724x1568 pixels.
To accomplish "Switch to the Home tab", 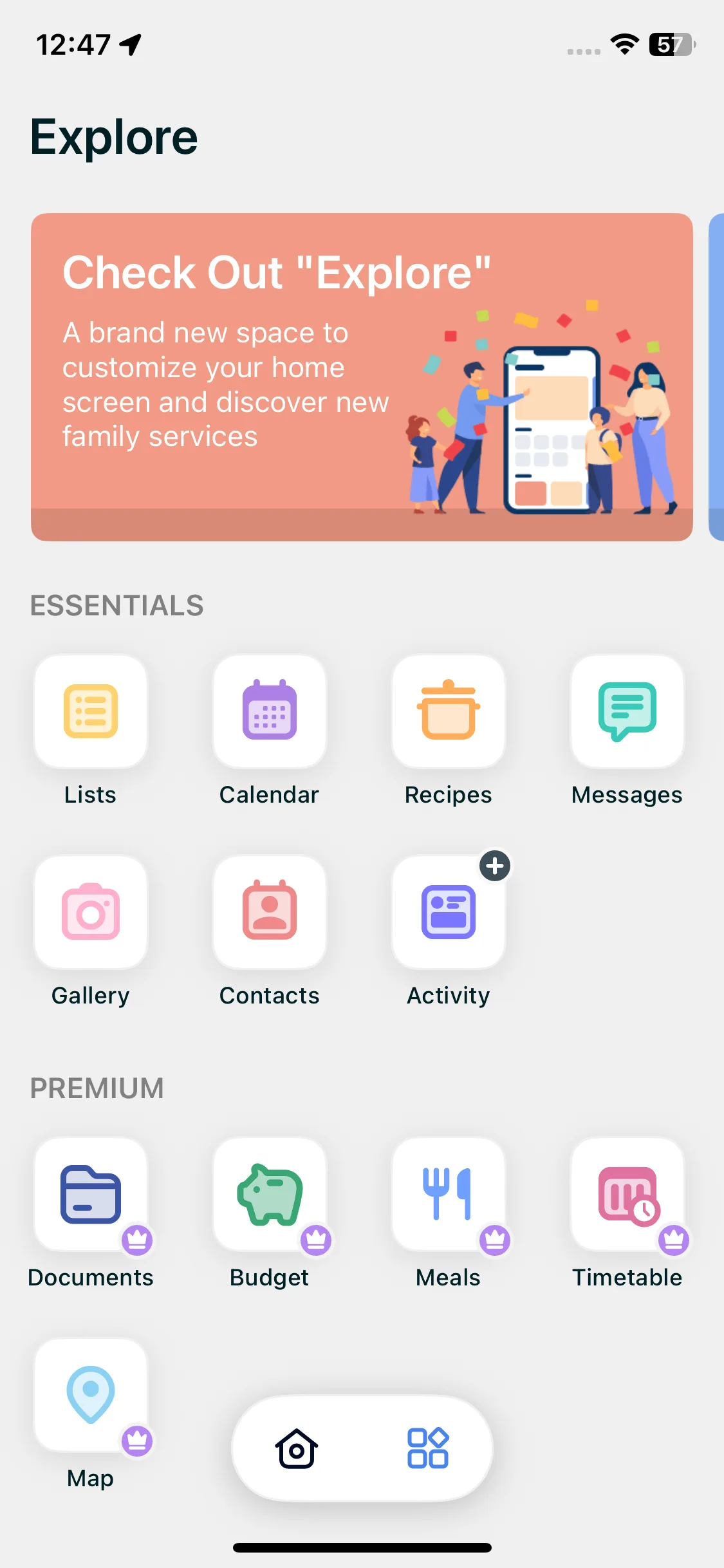I will 297,1449.
